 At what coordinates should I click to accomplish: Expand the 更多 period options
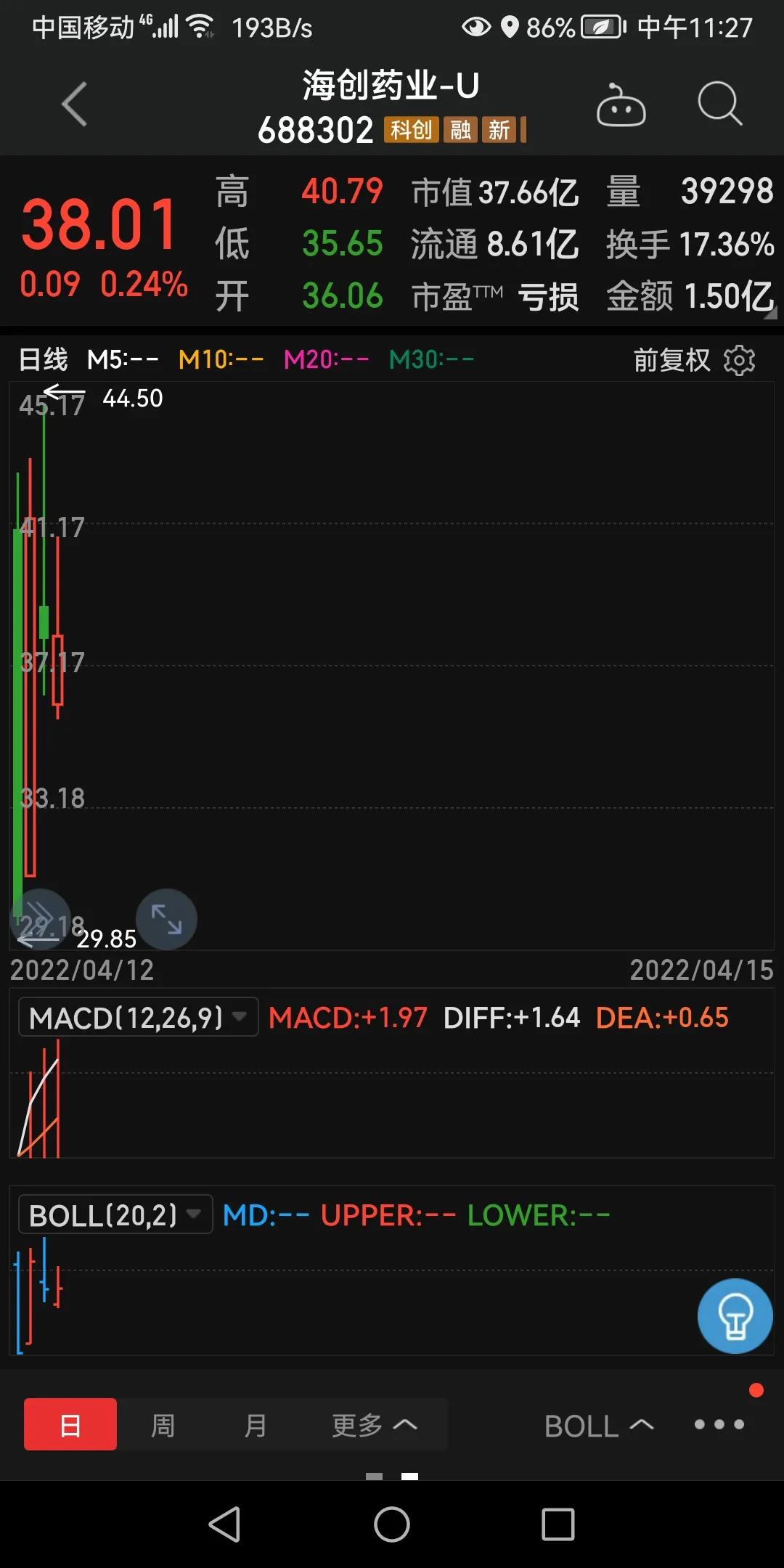(x=374, y=1425)
